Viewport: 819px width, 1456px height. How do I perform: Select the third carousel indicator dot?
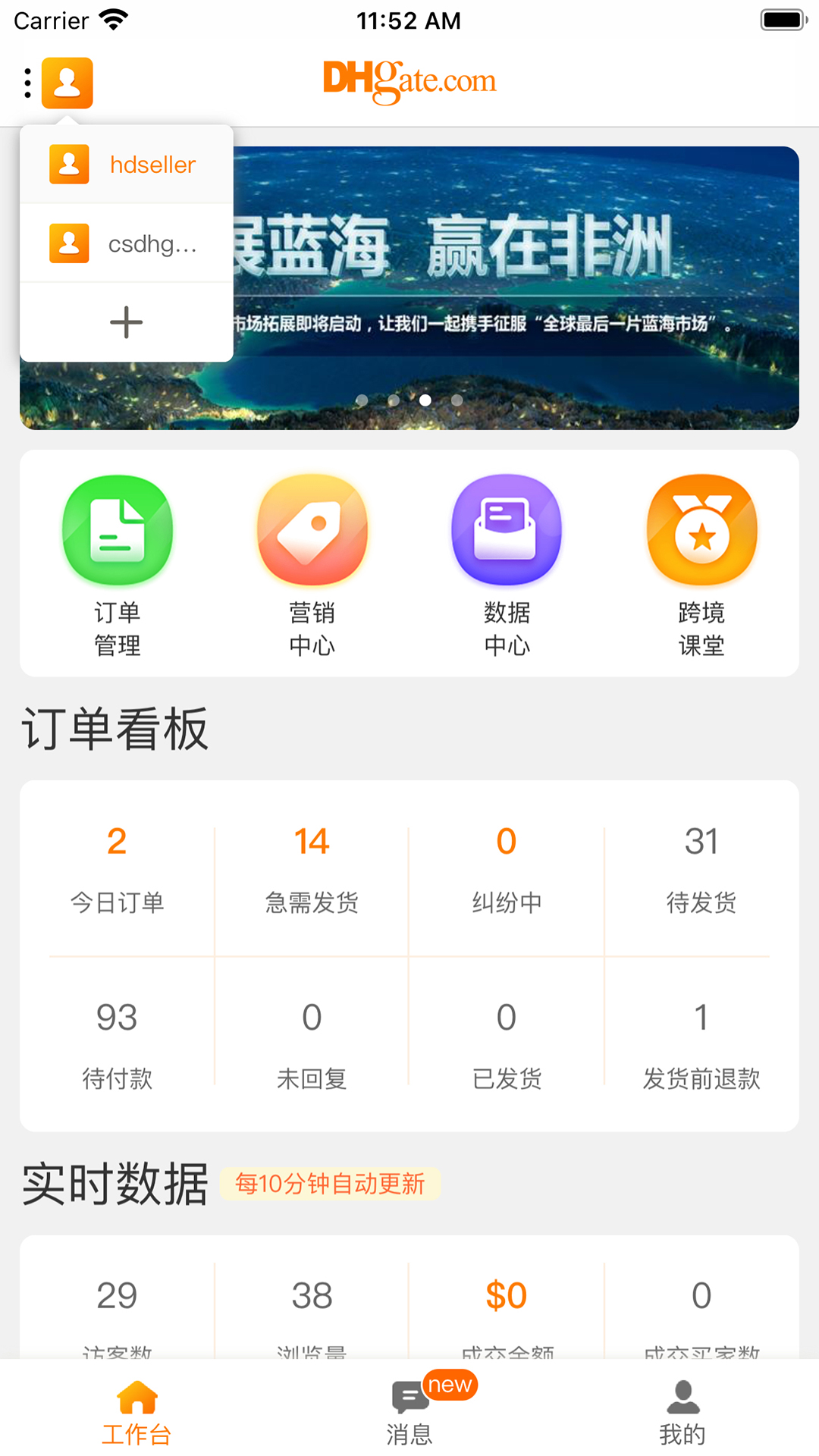click(x=425, y=400)
